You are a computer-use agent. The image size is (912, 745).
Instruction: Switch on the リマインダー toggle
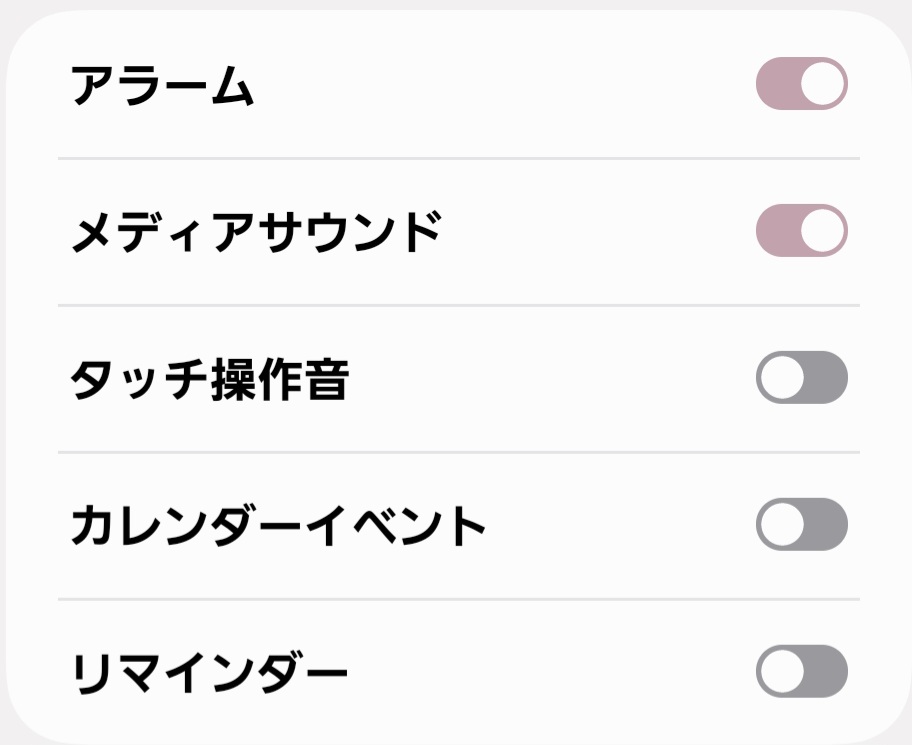(x=801, y=671)
